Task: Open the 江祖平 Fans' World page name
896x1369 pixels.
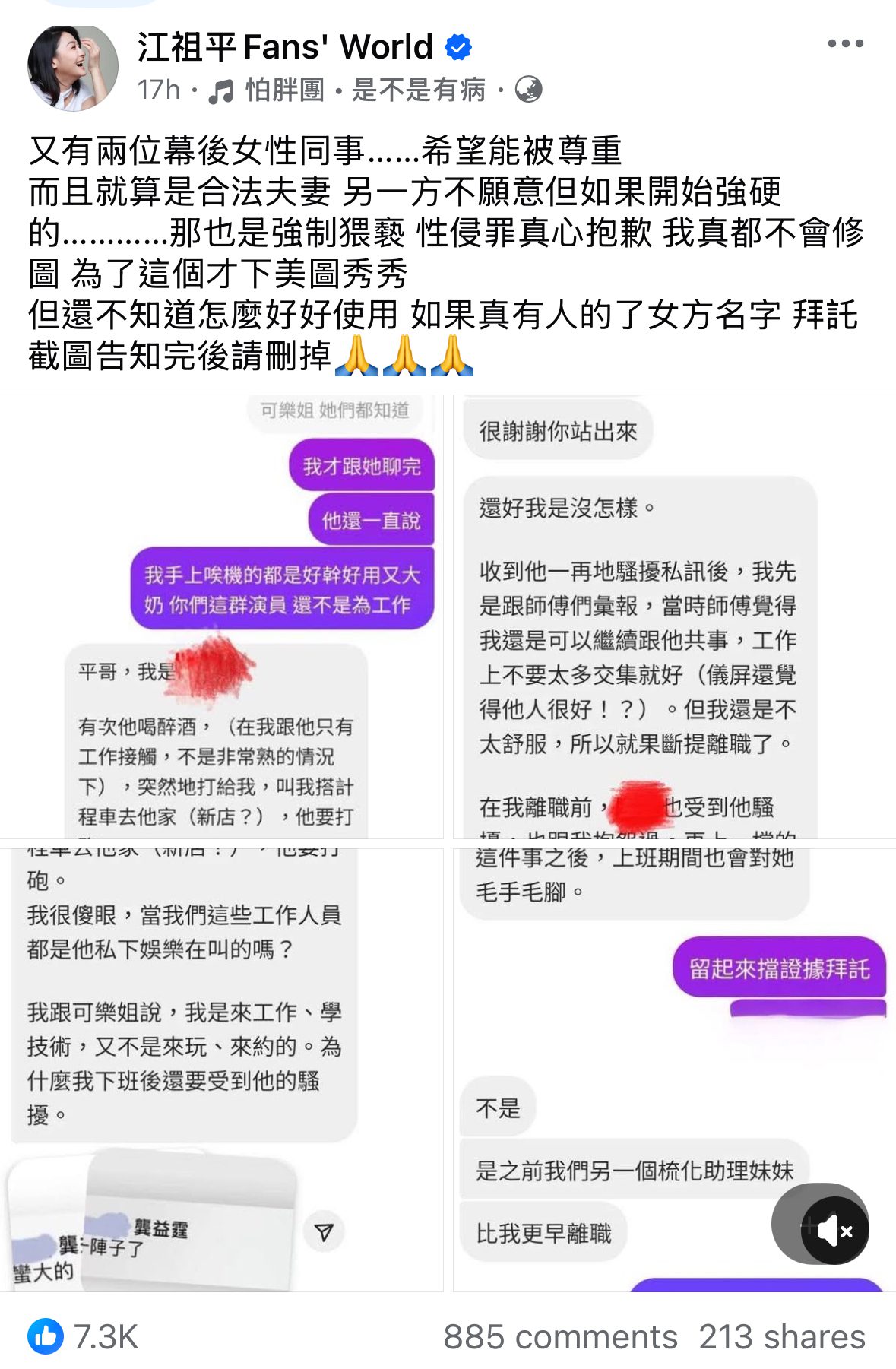Action: coord(285,47)
